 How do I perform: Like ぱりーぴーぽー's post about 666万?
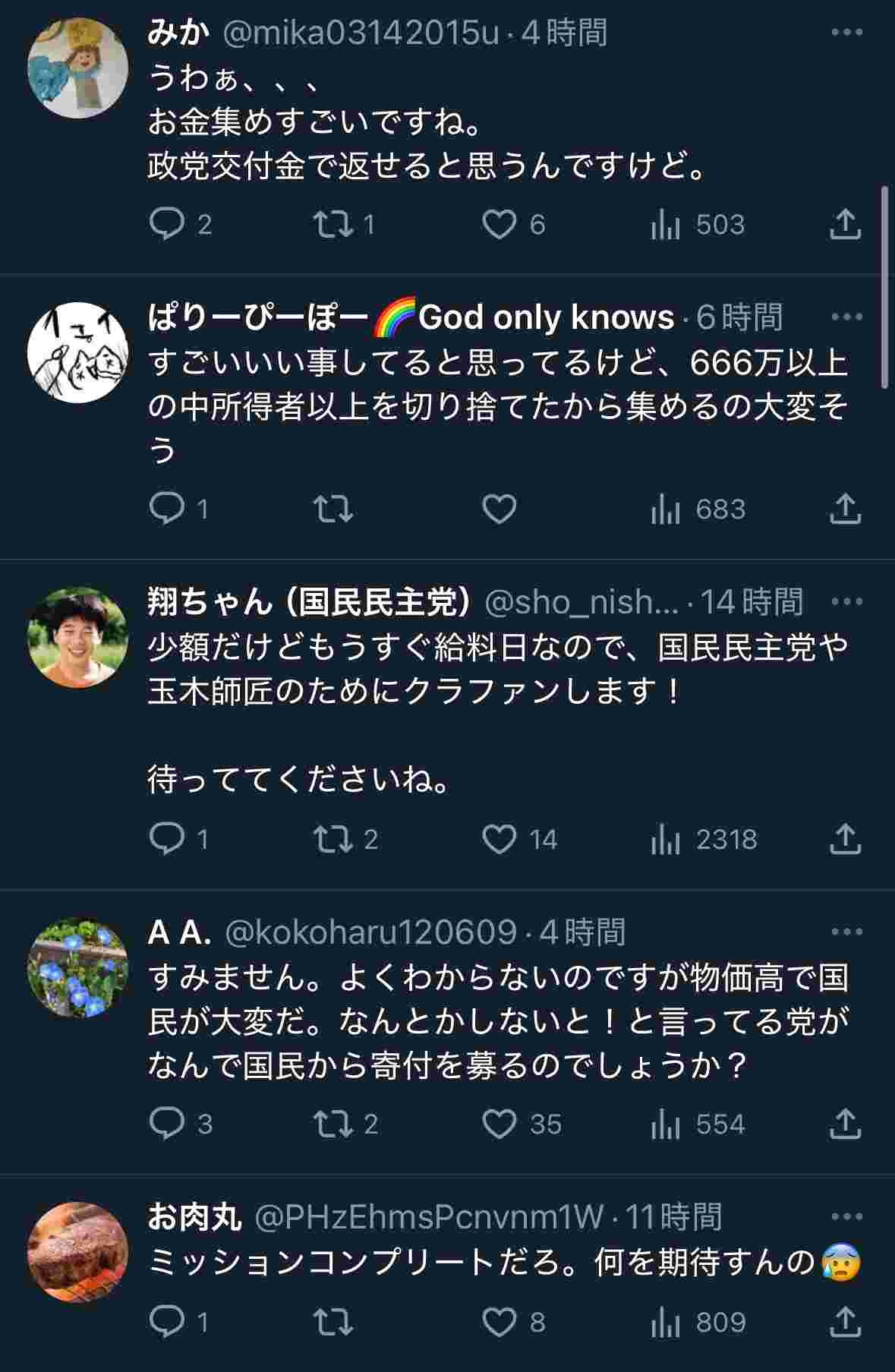(x=499, y=509)
